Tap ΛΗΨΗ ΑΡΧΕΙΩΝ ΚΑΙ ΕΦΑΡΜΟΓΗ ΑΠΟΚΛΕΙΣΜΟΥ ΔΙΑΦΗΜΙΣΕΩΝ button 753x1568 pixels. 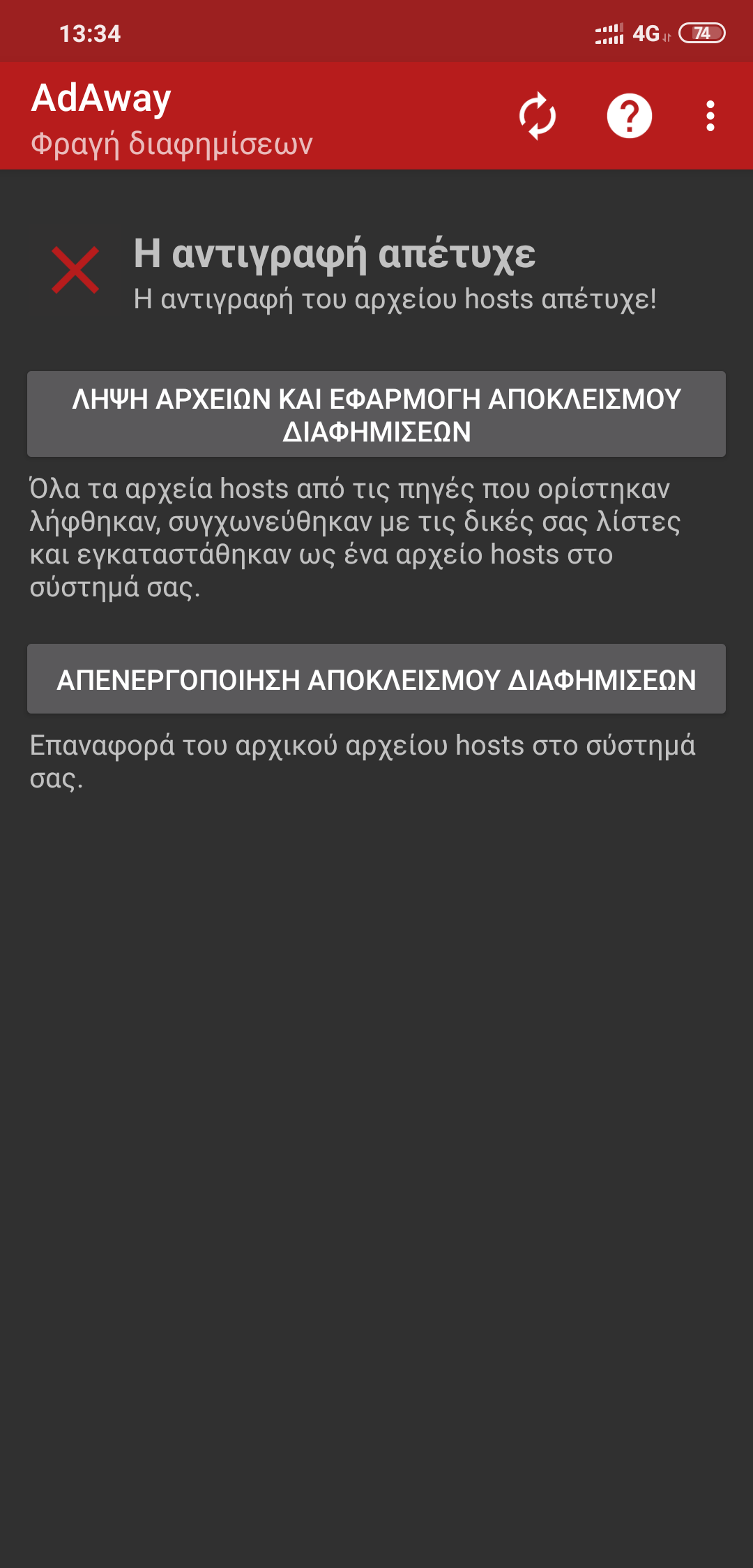click(376, 414)
